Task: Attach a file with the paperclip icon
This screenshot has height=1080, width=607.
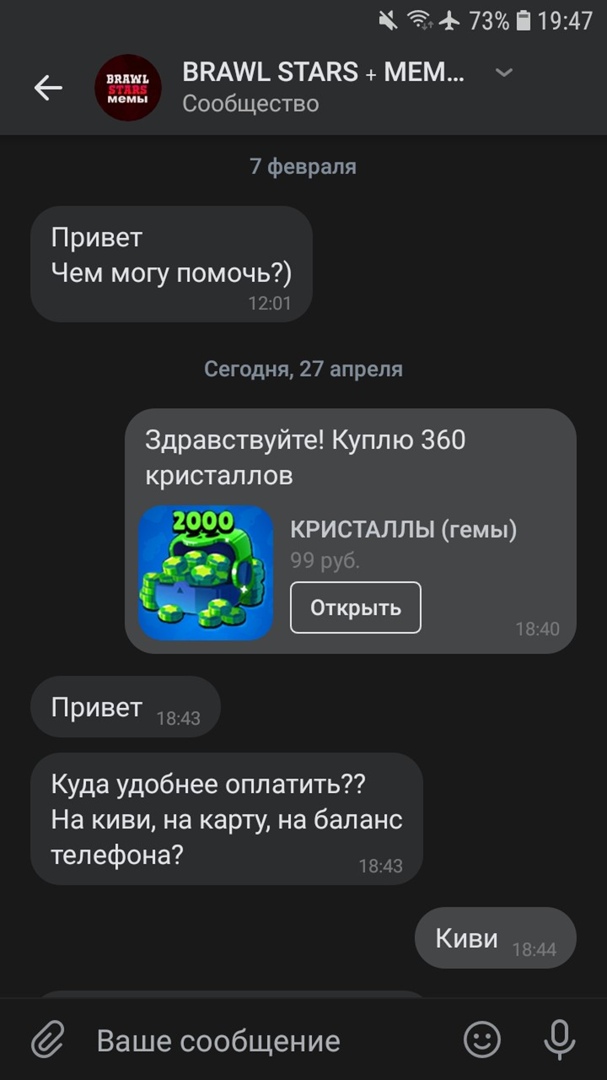Action: tap(47, 1040)
